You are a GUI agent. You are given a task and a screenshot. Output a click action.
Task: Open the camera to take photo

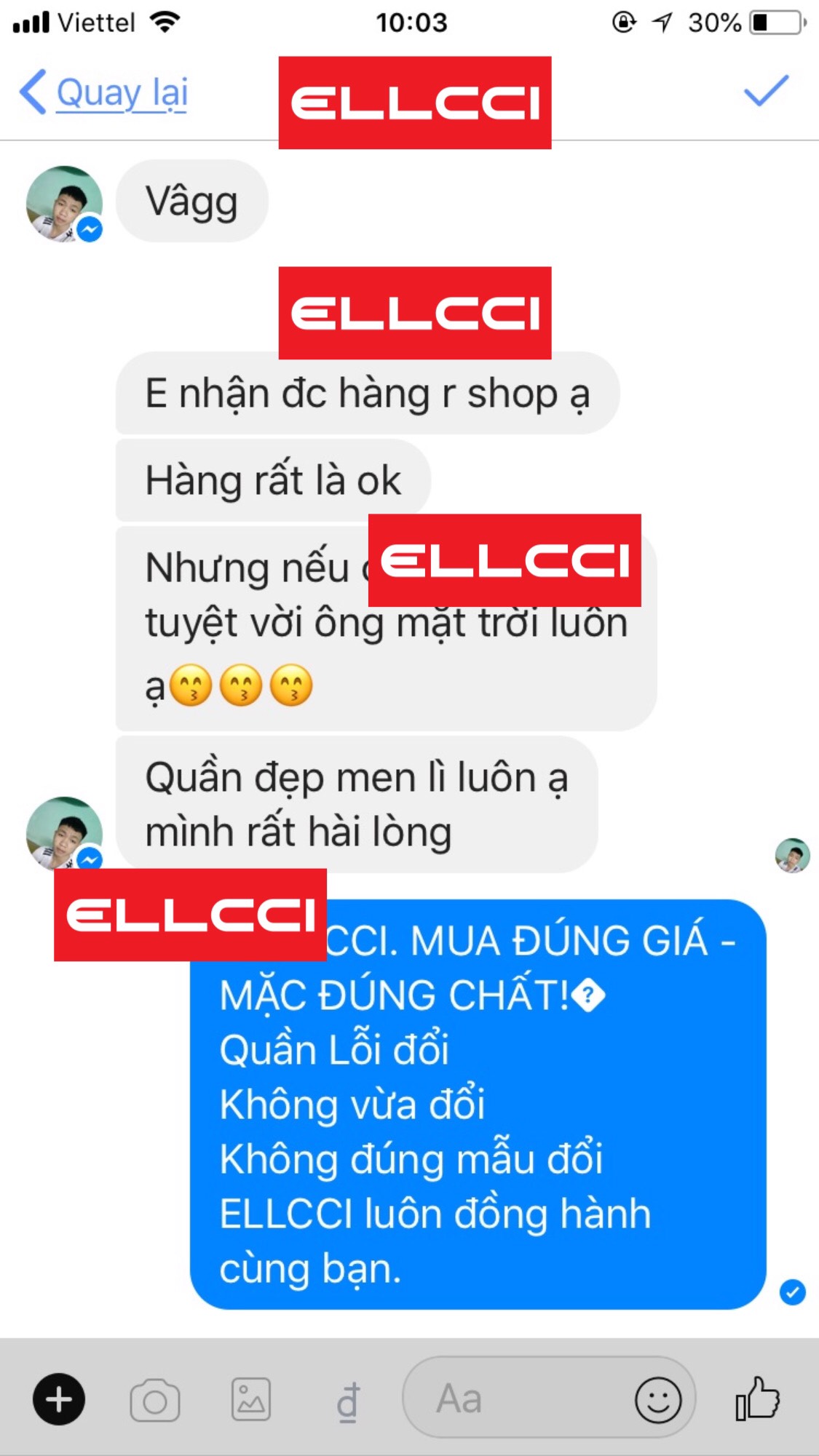click(x=155, y=1399)
